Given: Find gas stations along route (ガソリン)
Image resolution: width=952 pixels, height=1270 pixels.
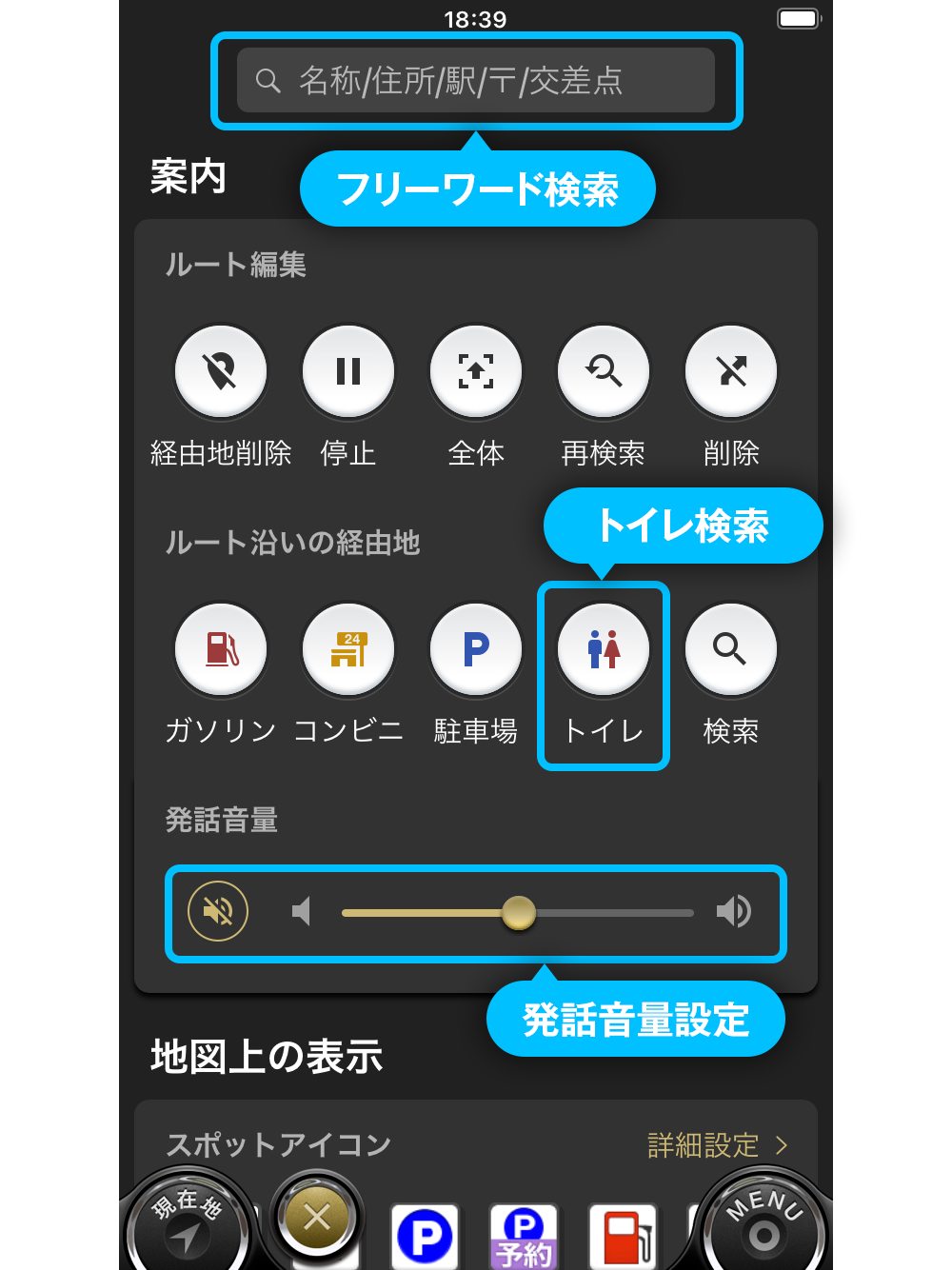Looking at the screenshot, I should point(221,649).
